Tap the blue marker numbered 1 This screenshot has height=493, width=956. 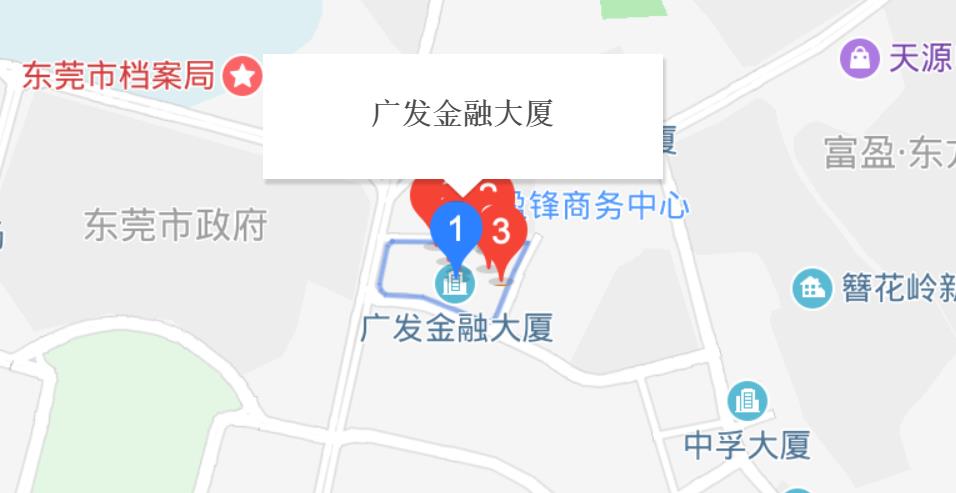pyautogui.click(x=456, y=232)
